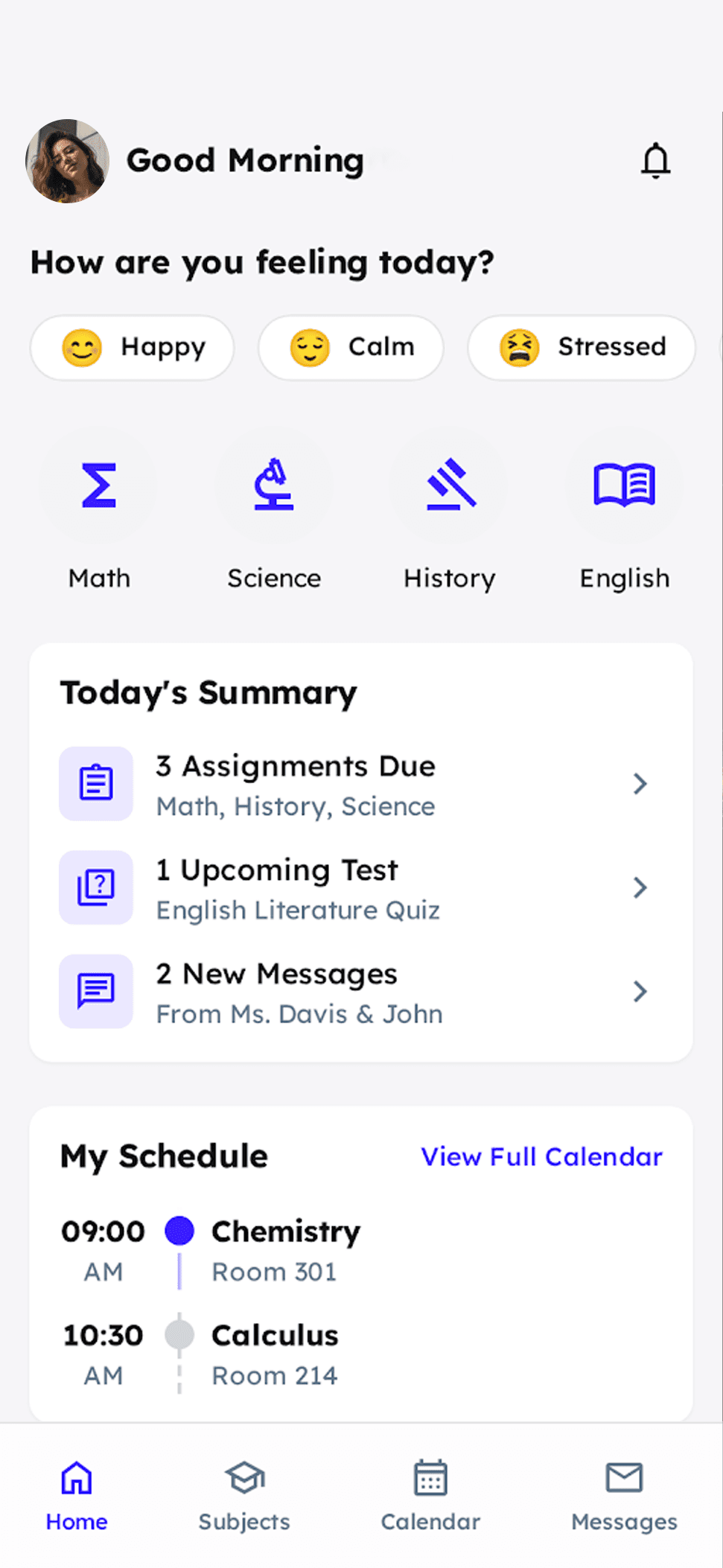Screen dimensions: 723x1568
Task: Open the assignments clipboard icon
Action: click(95, 783)
